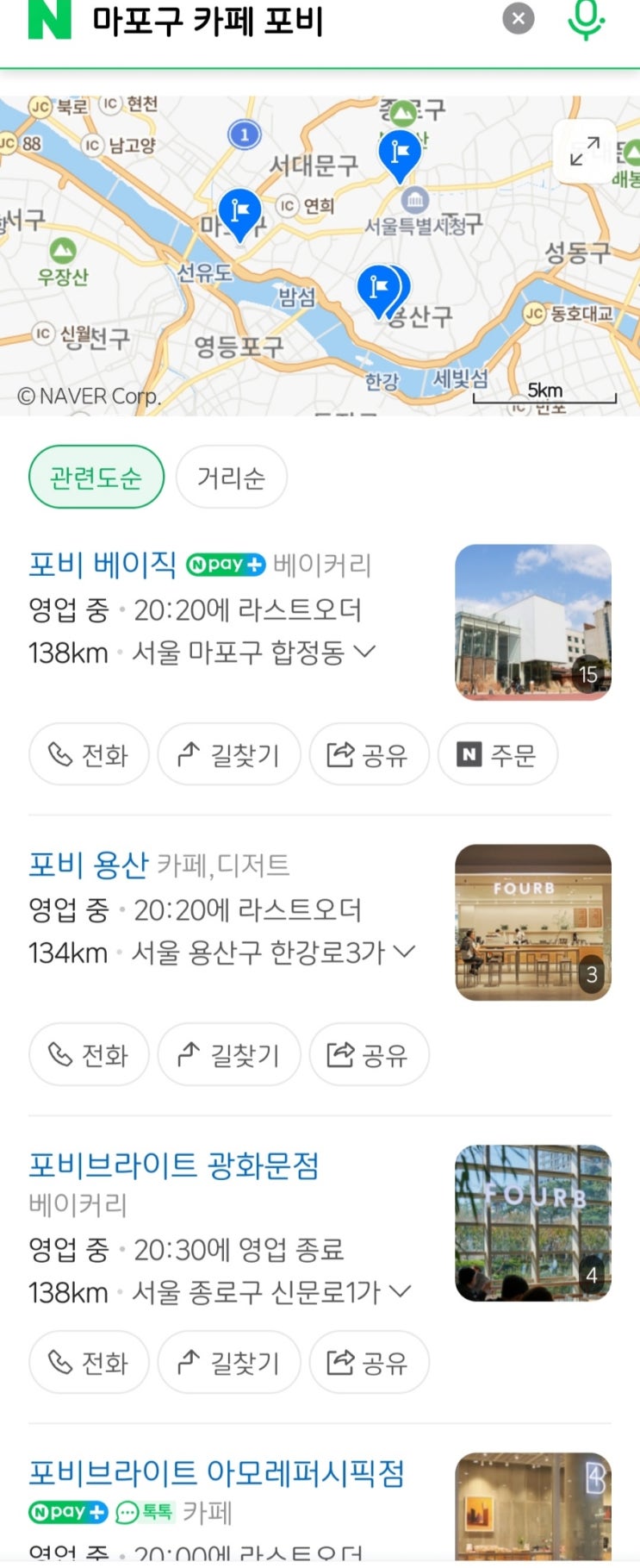
Task: Open the 포비 베이직 listing
Action: click(x=103, y=565)
